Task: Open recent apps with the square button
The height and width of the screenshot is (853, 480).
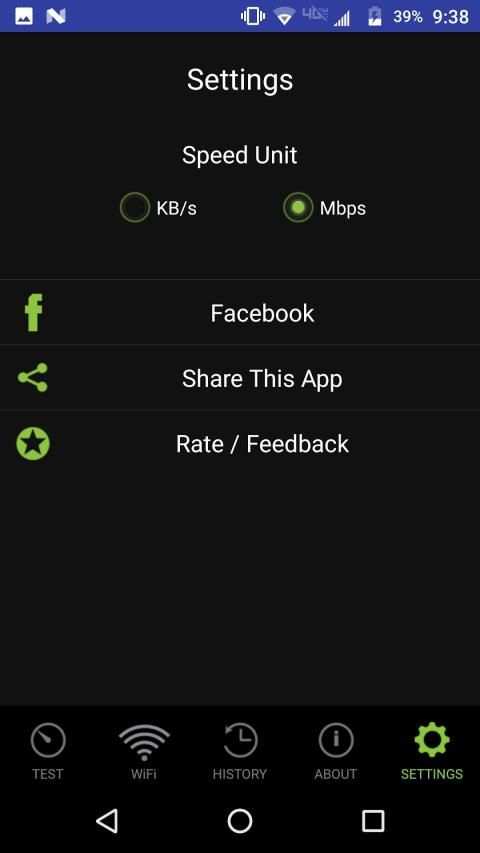Action: (x=373, y=821)
